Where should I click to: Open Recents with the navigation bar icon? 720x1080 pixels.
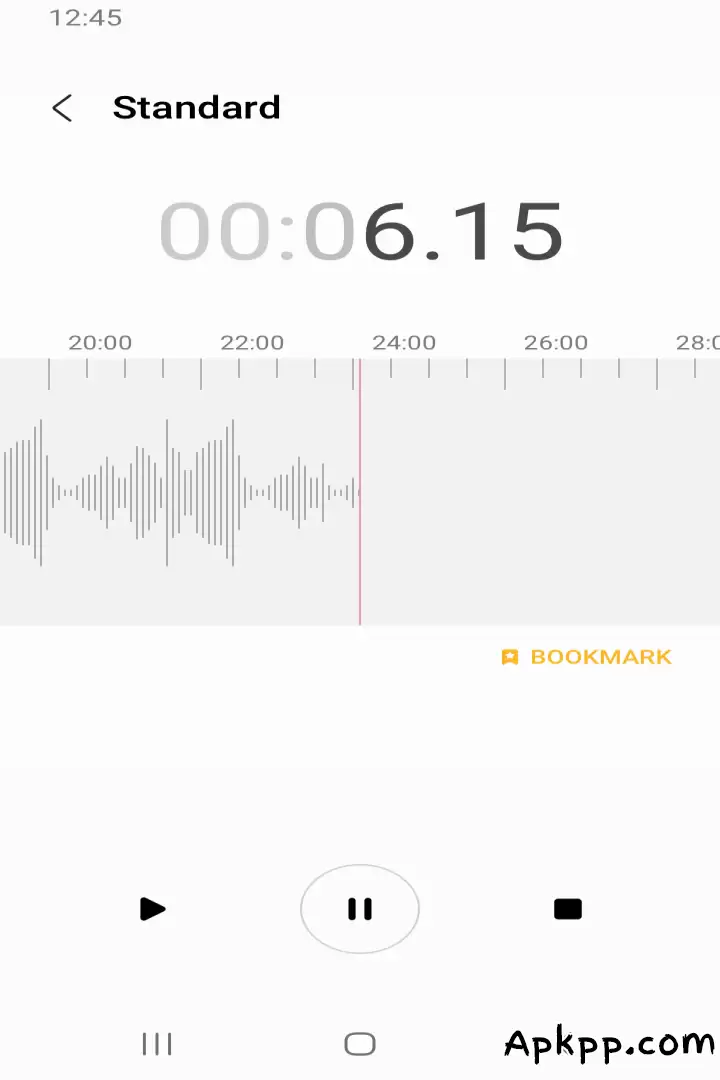[158, 1044]
